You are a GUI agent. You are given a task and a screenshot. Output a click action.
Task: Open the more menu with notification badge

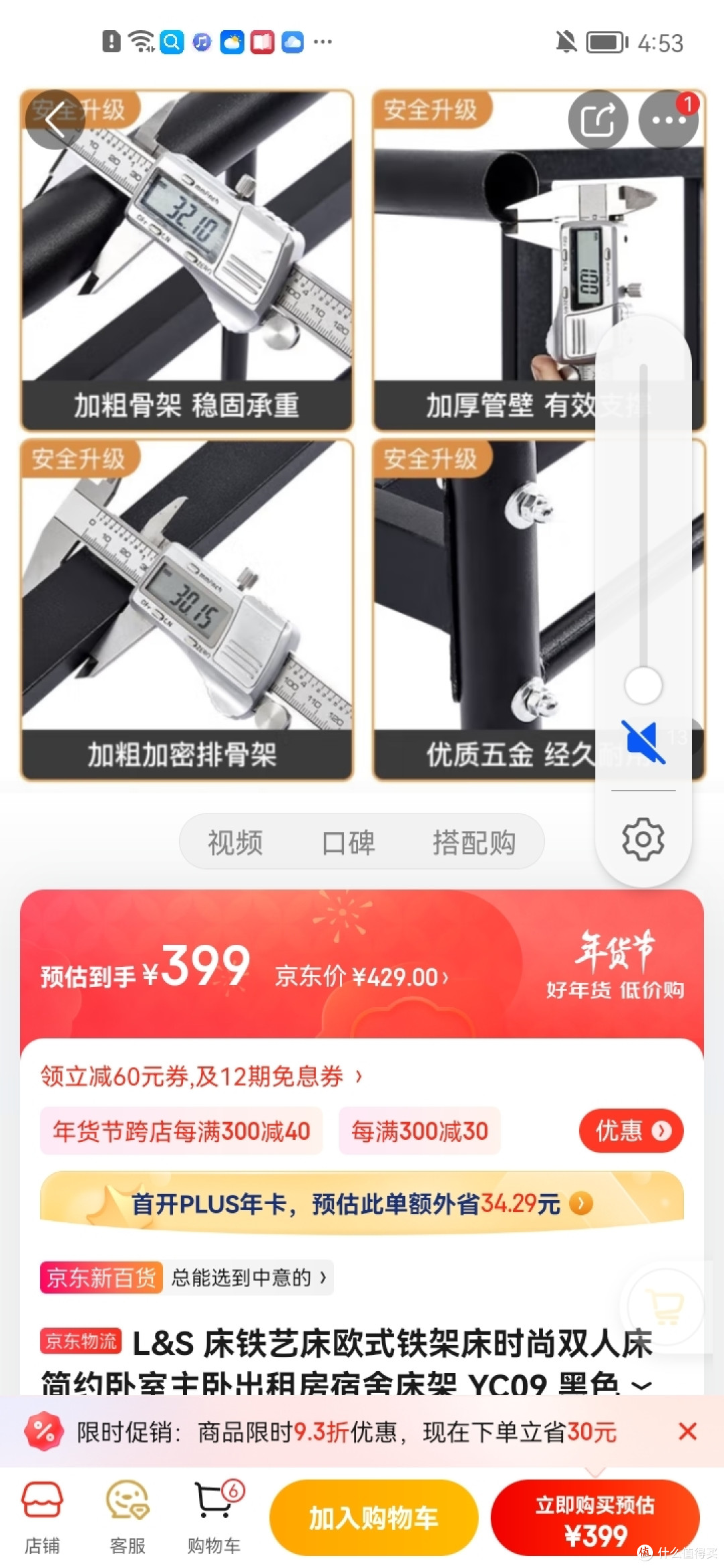pos(667,119)
